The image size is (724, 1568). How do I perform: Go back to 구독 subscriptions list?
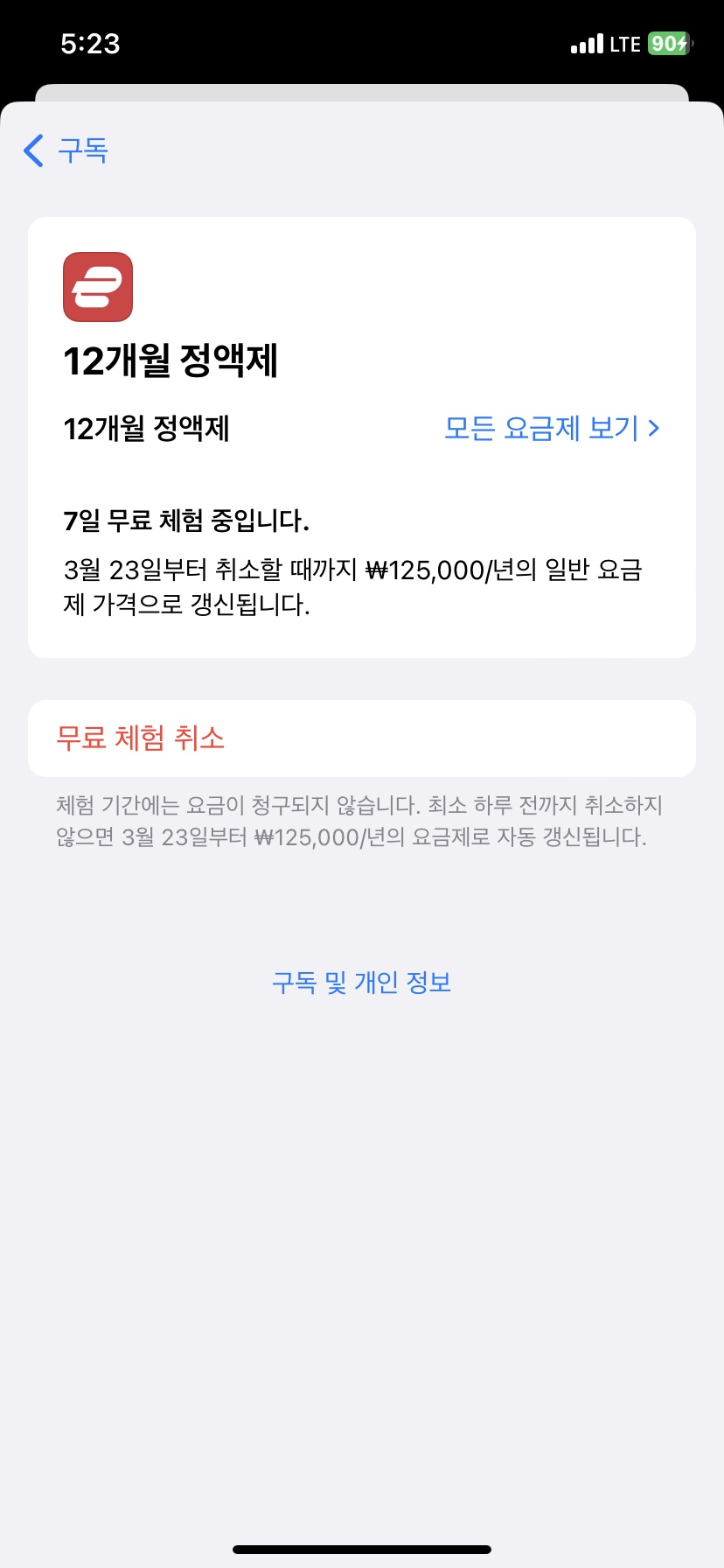66,150
